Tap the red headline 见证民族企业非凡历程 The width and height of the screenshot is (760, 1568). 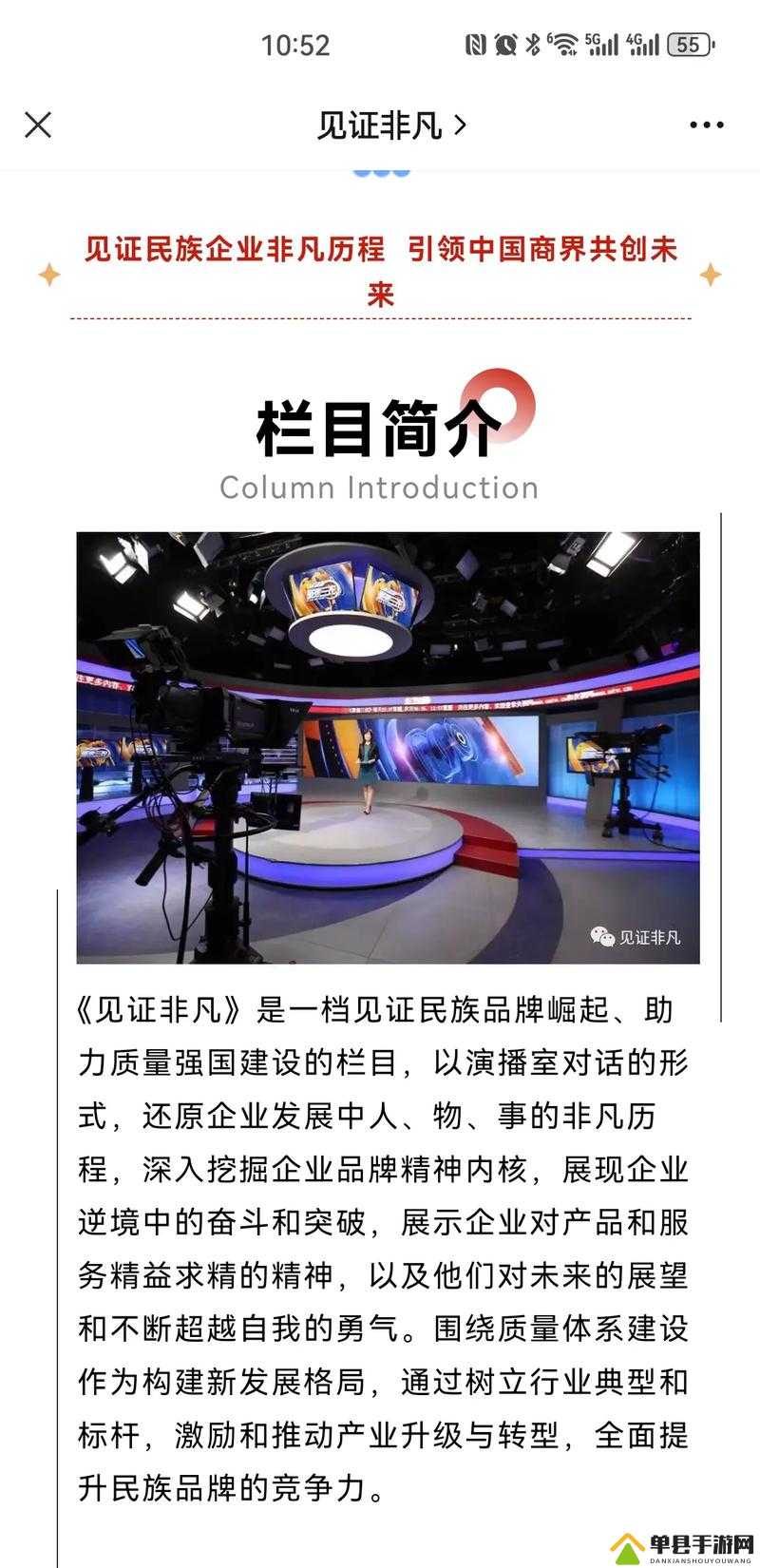[237, 252]
